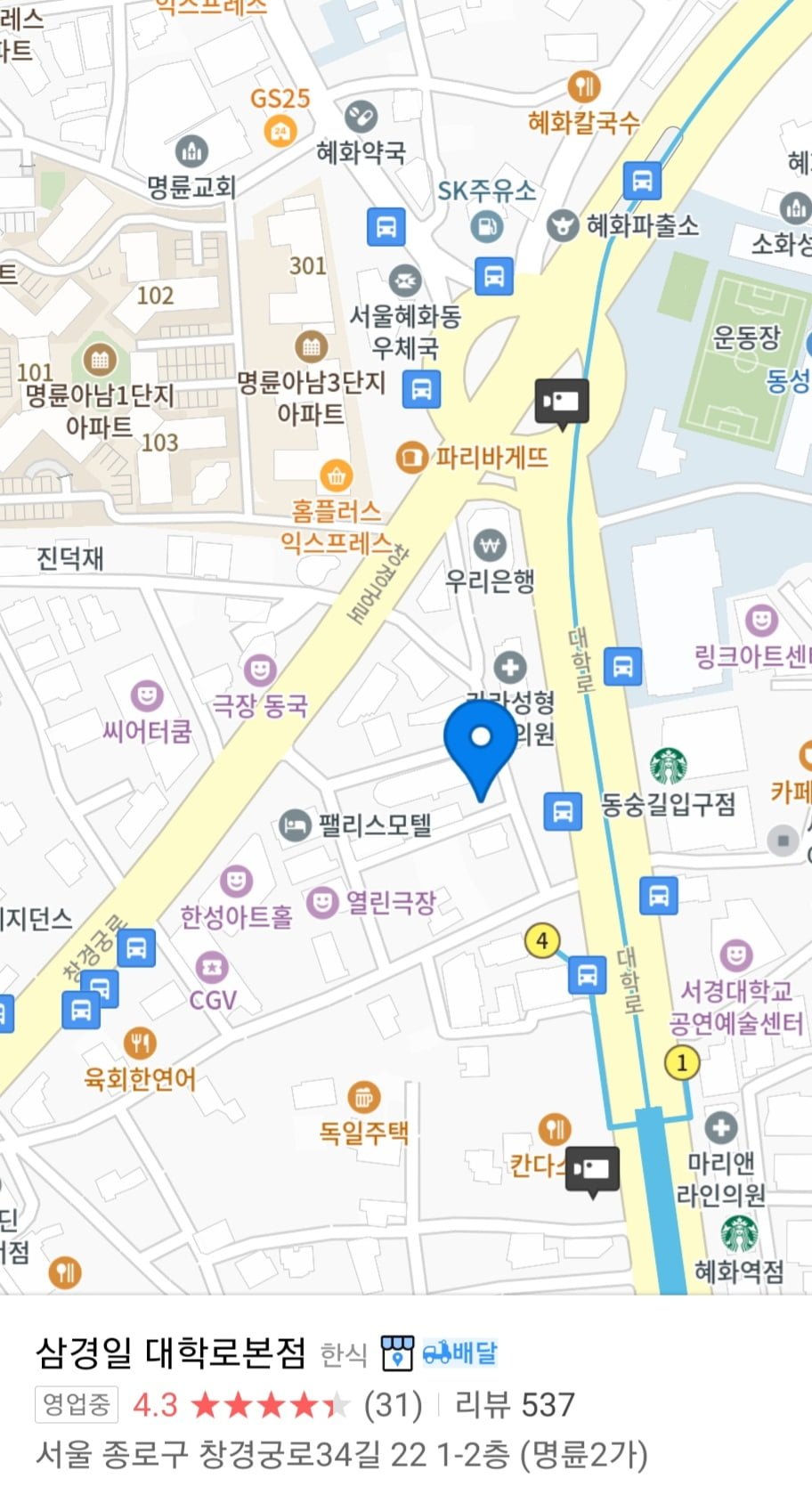812x1503 pixels.
Task: Tap the 씨어터쿰 theater marker
Action: (x=147, y=695)
